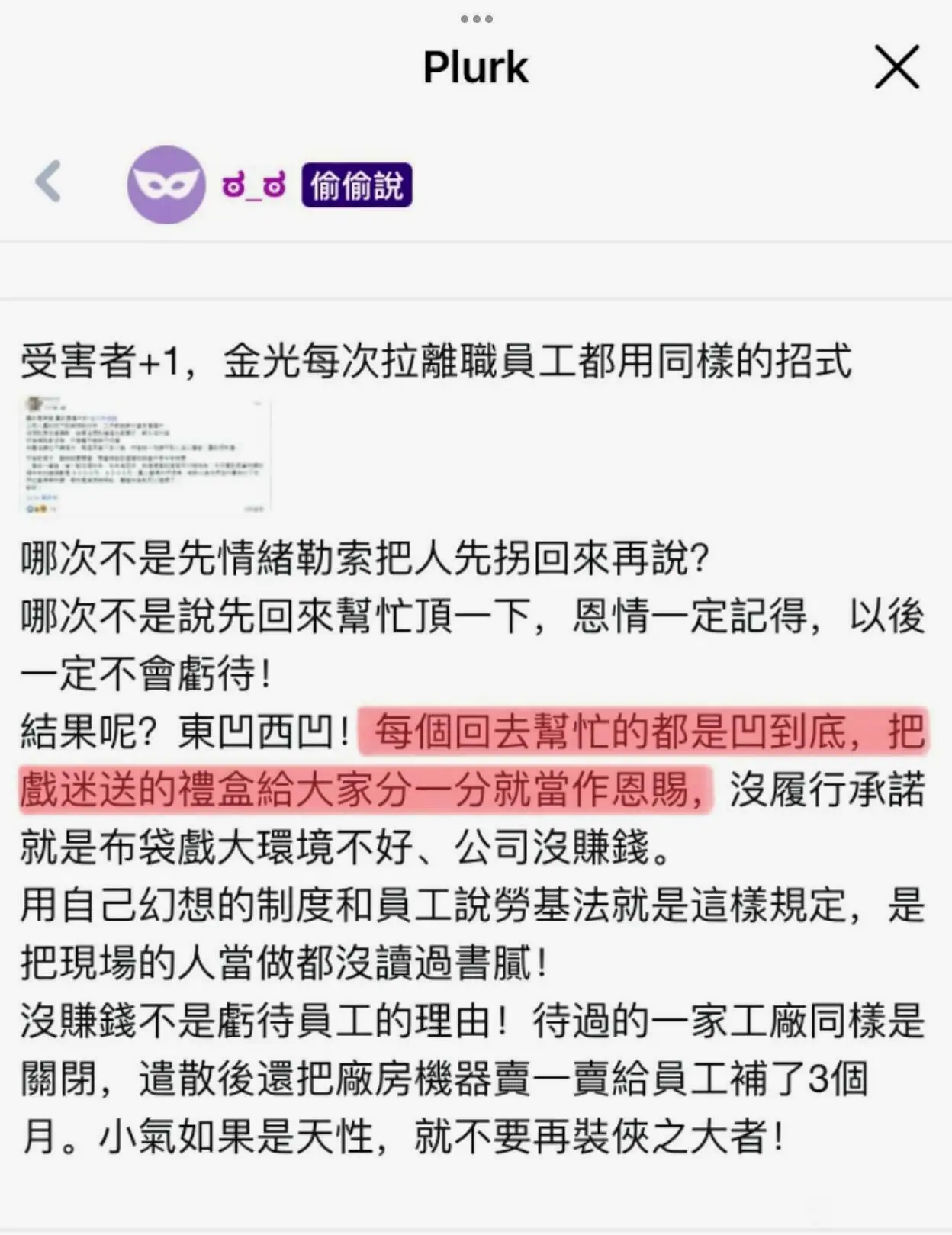Image resolution: width=952 pixels, height=1235 pixels.
Task: Tap the 偷偷說 badge
Action: pyautogui.click(x=356, y=185)
